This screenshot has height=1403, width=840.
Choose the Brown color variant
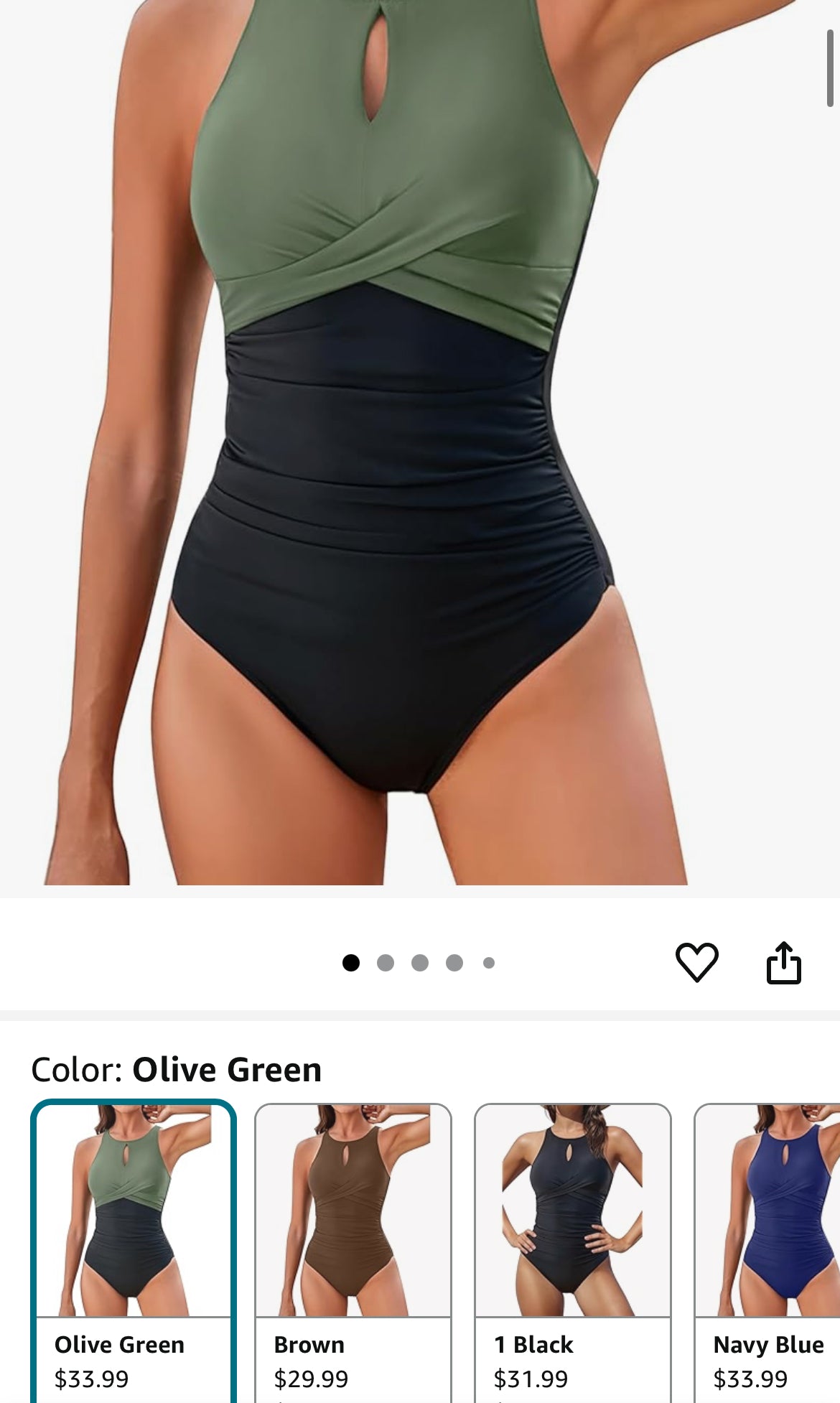(x=353, y=1249)
